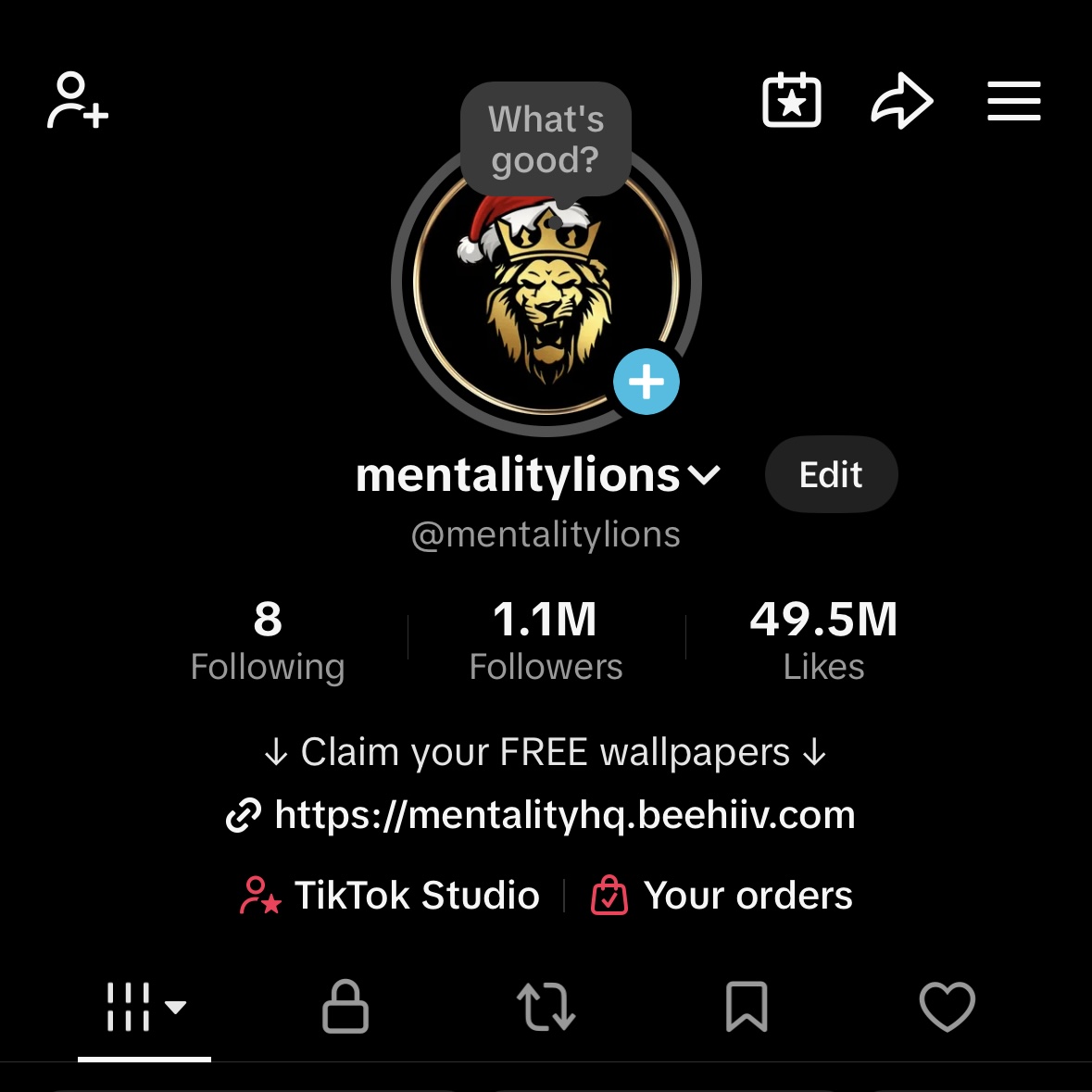The image size is (1092, 1092).
Task: Open the starred calendar events icon
Action: pos(791,100)
